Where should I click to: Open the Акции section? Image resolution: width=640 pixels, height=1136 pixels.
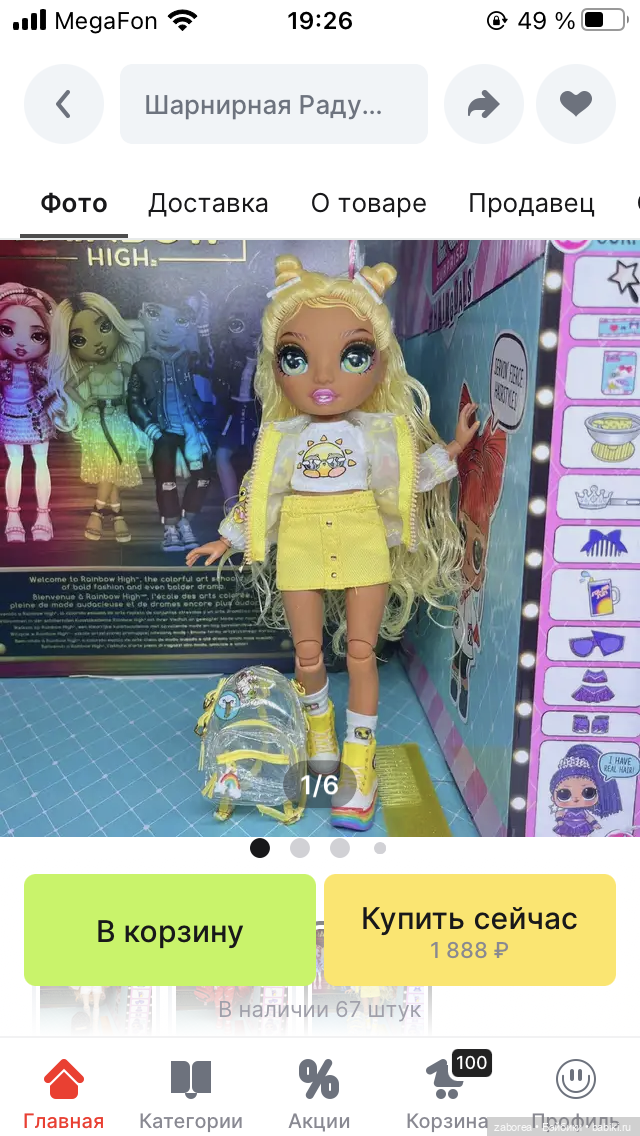point(319,1094)
